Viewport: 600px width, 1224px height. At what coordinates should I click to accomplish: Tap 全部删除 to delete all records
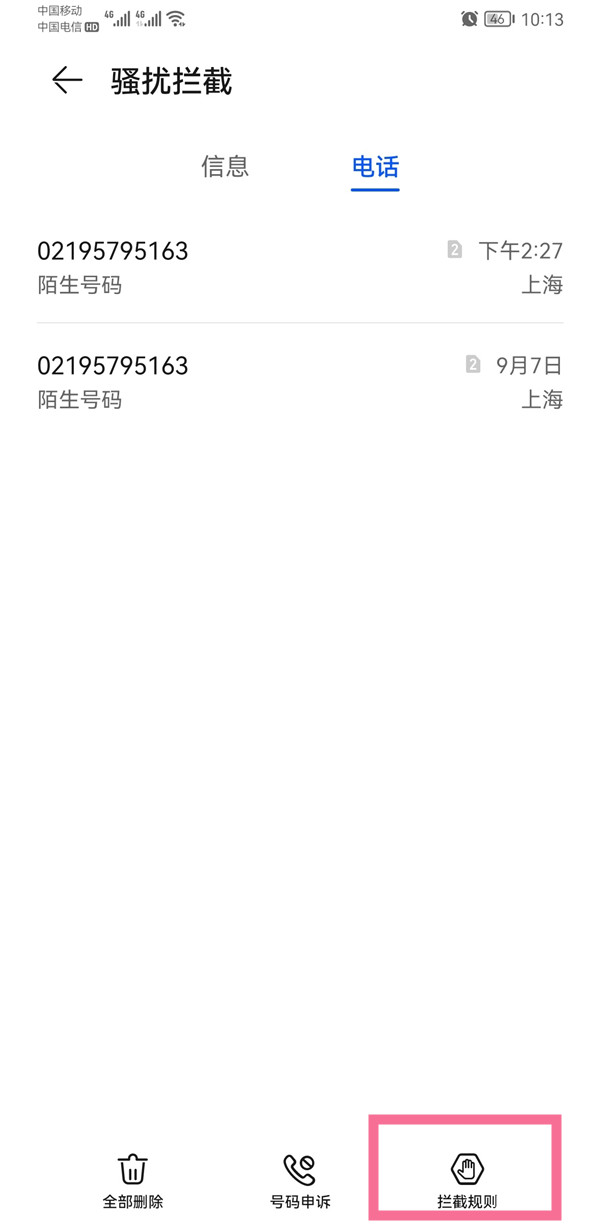tap(133, 1180)
